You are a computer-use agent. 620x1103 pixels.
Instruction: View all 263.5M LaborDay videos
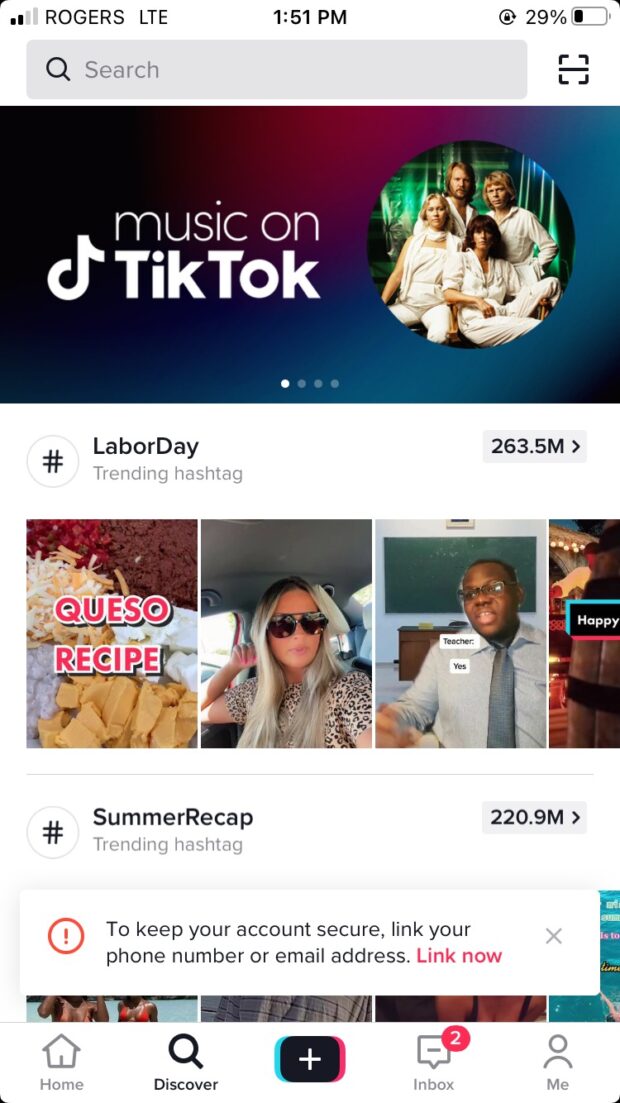[x=534, y=446]
